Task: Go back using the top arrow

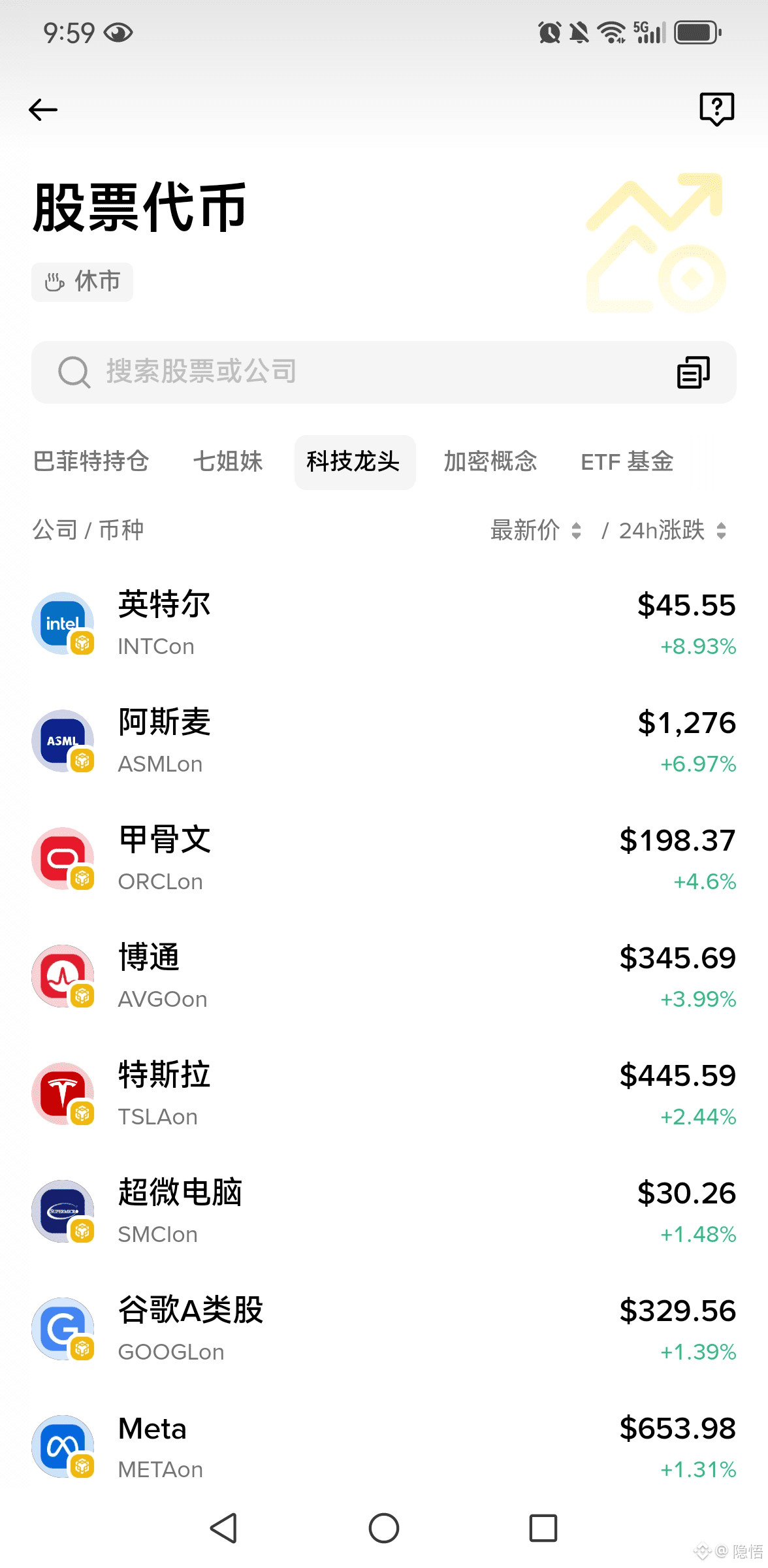Action: pos(44,110)
